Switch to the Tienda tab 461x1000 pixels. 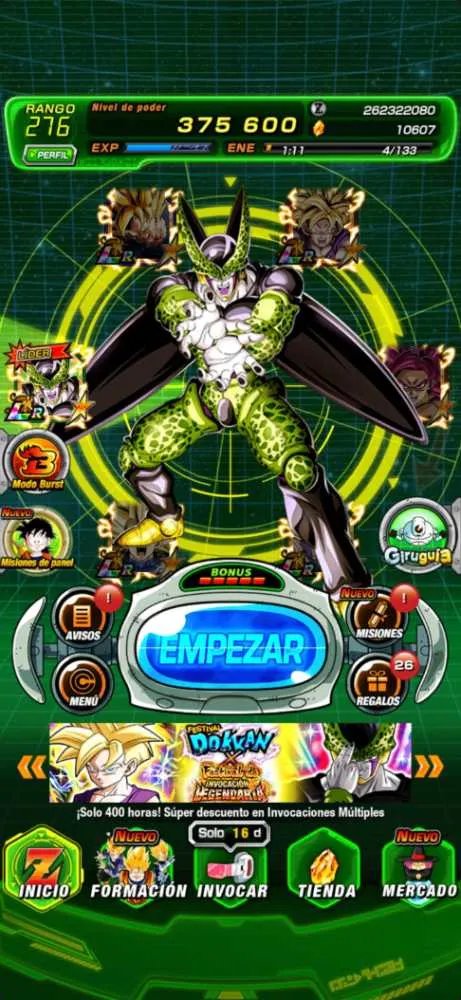click(x=327, y=867)
